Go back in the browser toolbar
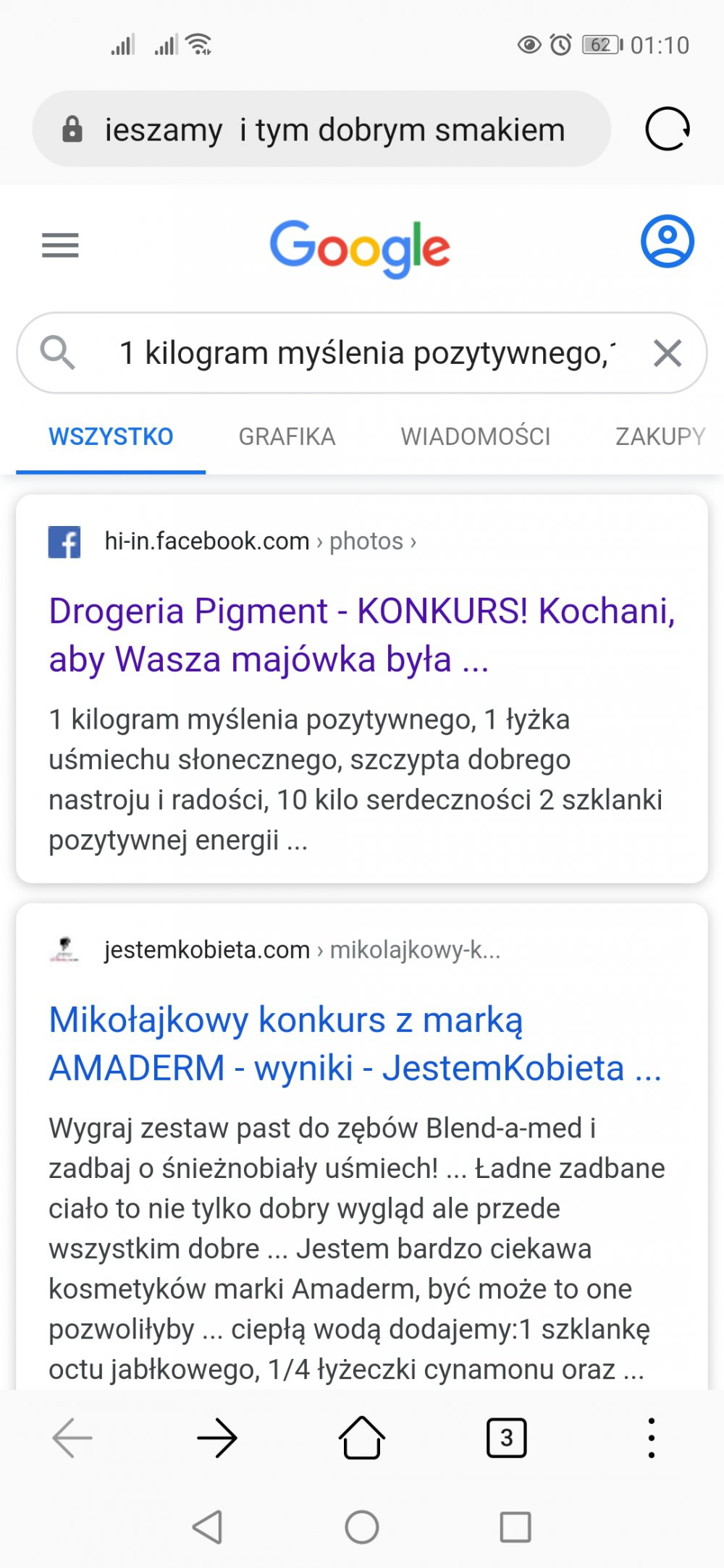The height and width of the screenshot is (1568, 724). pos(72,1438)
